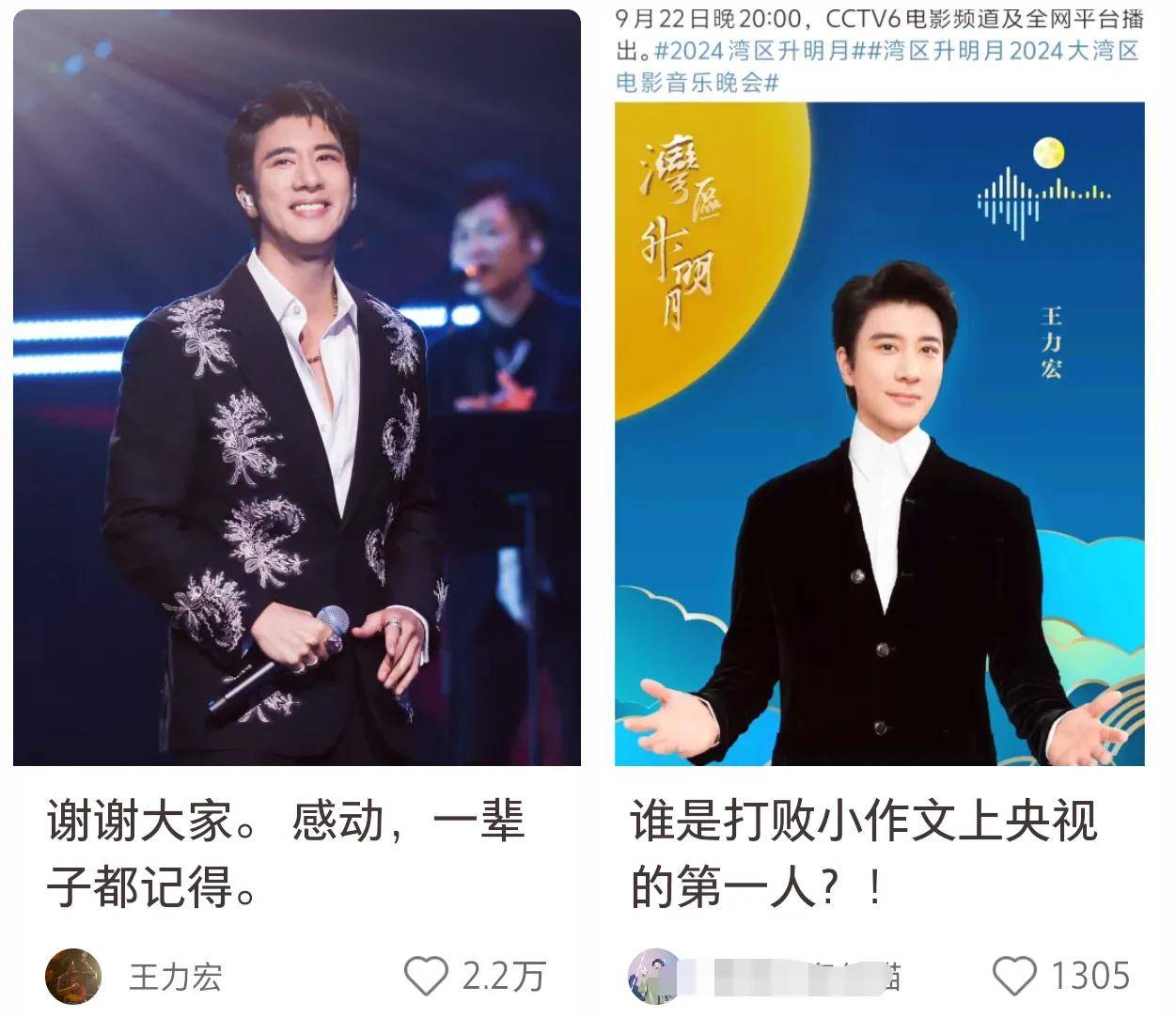Like the post by 王力宏

pyautogui.click(x=426, y=976)
